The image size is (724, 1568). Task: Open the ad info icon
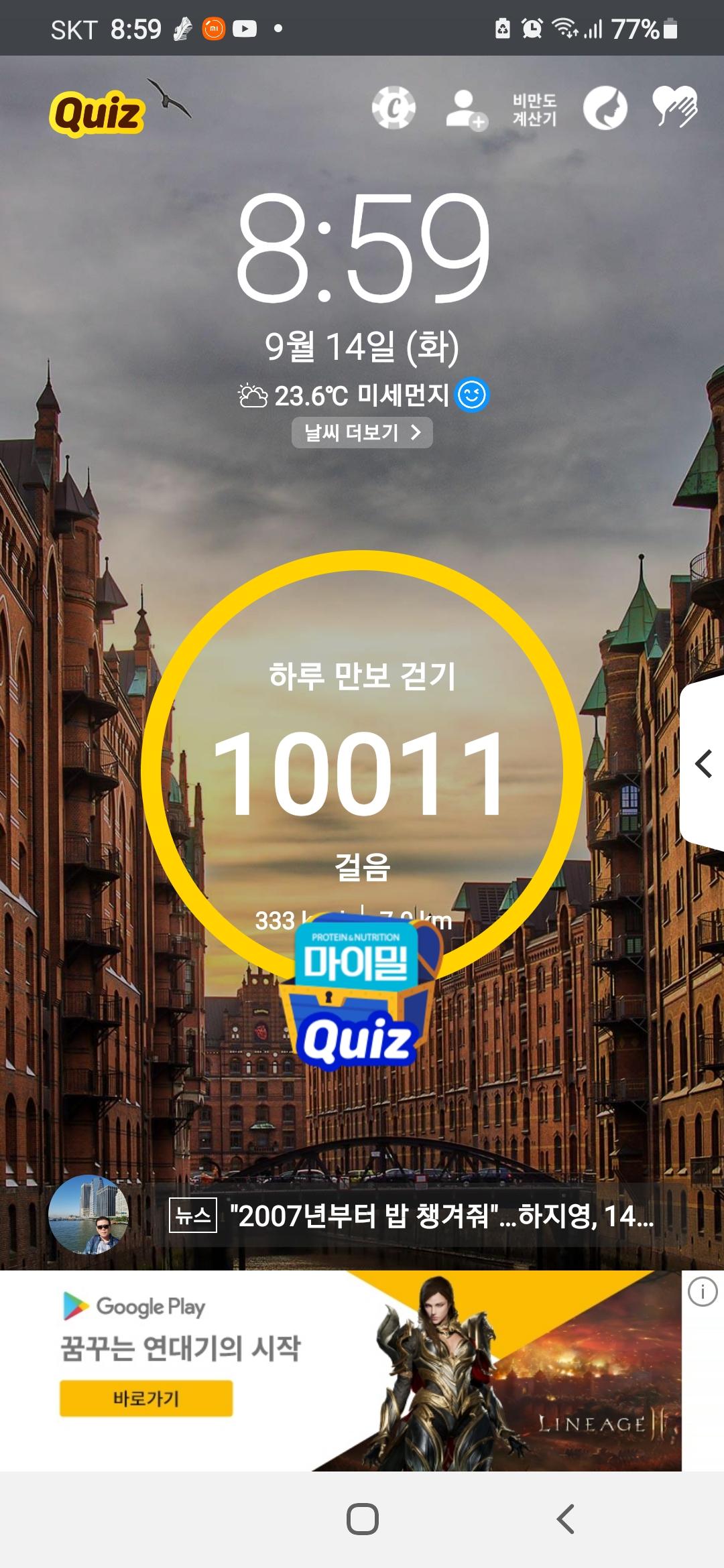(703, 1291)
